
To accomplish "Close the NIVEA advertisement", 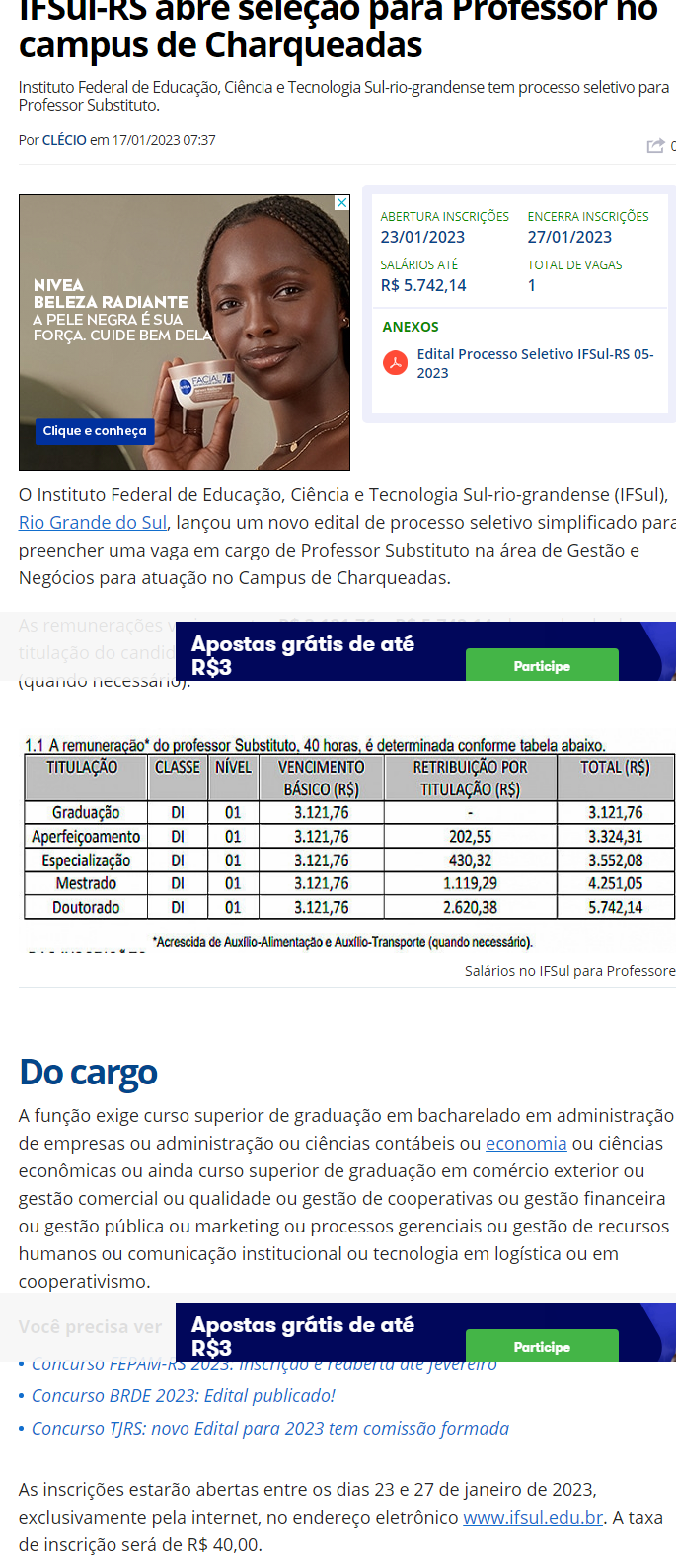I will tap(341, 202).
